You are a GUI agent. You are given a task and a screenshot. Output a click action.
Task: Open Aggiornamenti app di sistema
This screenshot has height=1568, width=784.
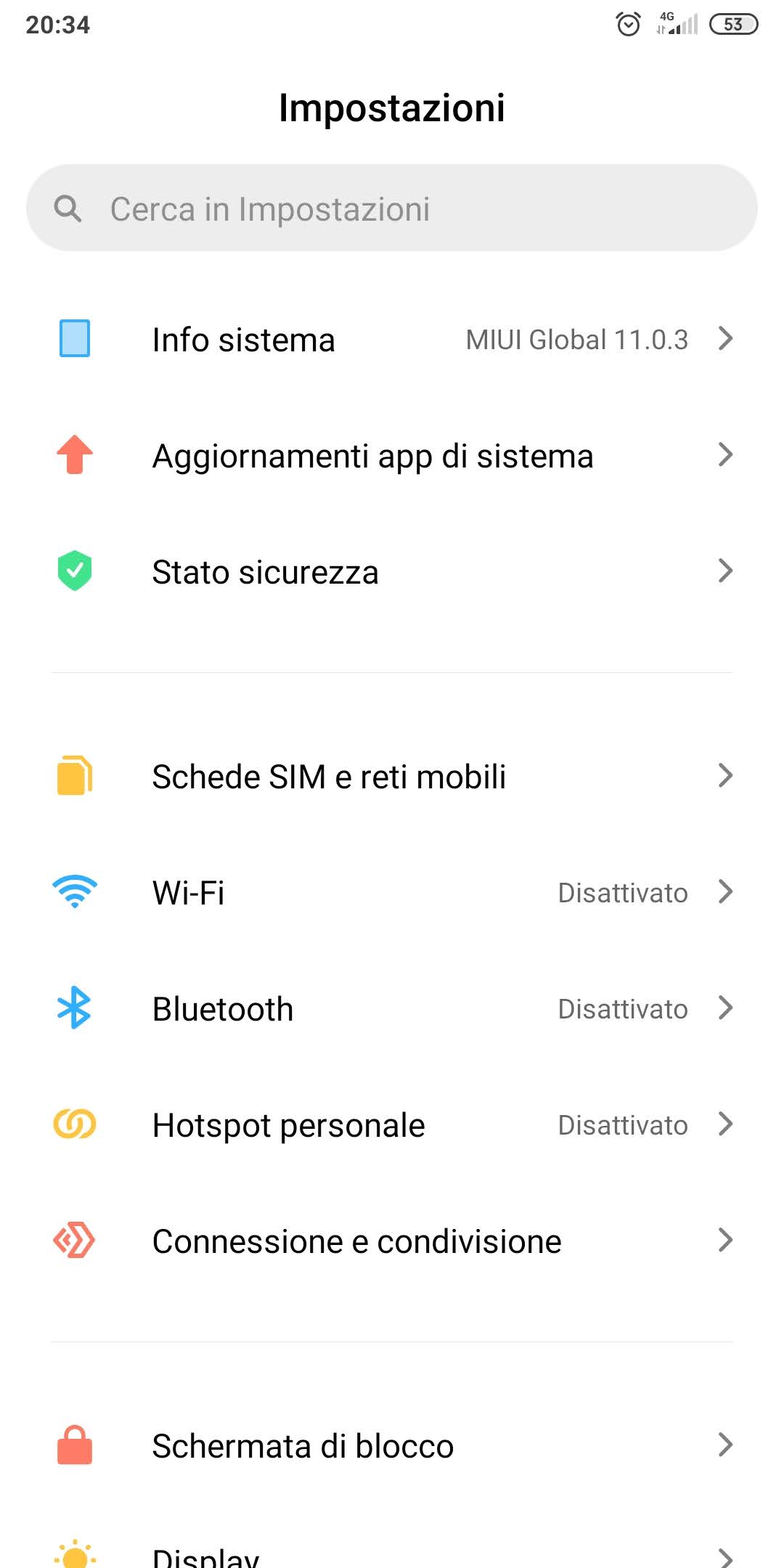pos(392,456)
